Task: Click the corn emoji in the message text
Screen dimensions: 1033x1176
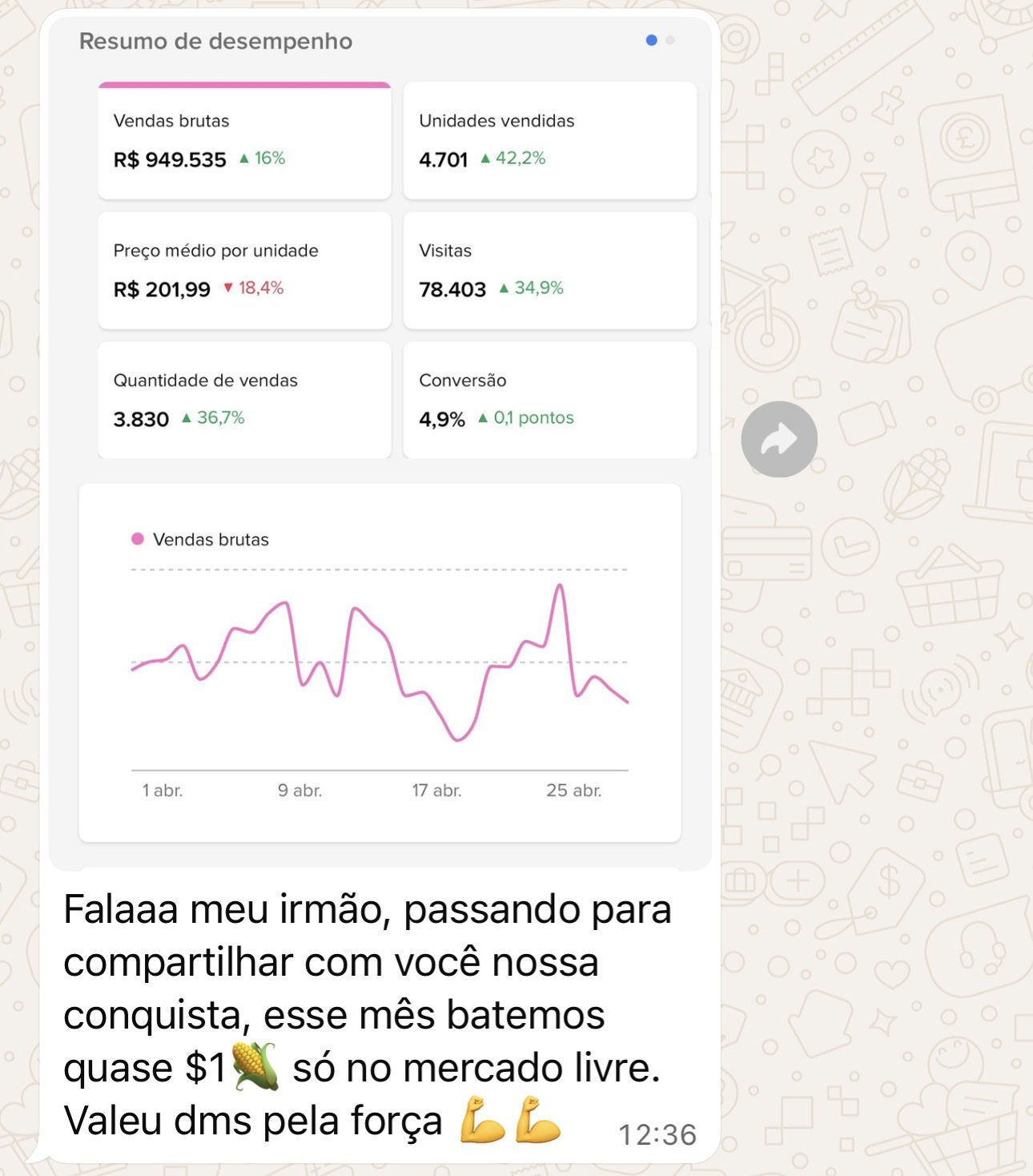Action: (255, 1066)
